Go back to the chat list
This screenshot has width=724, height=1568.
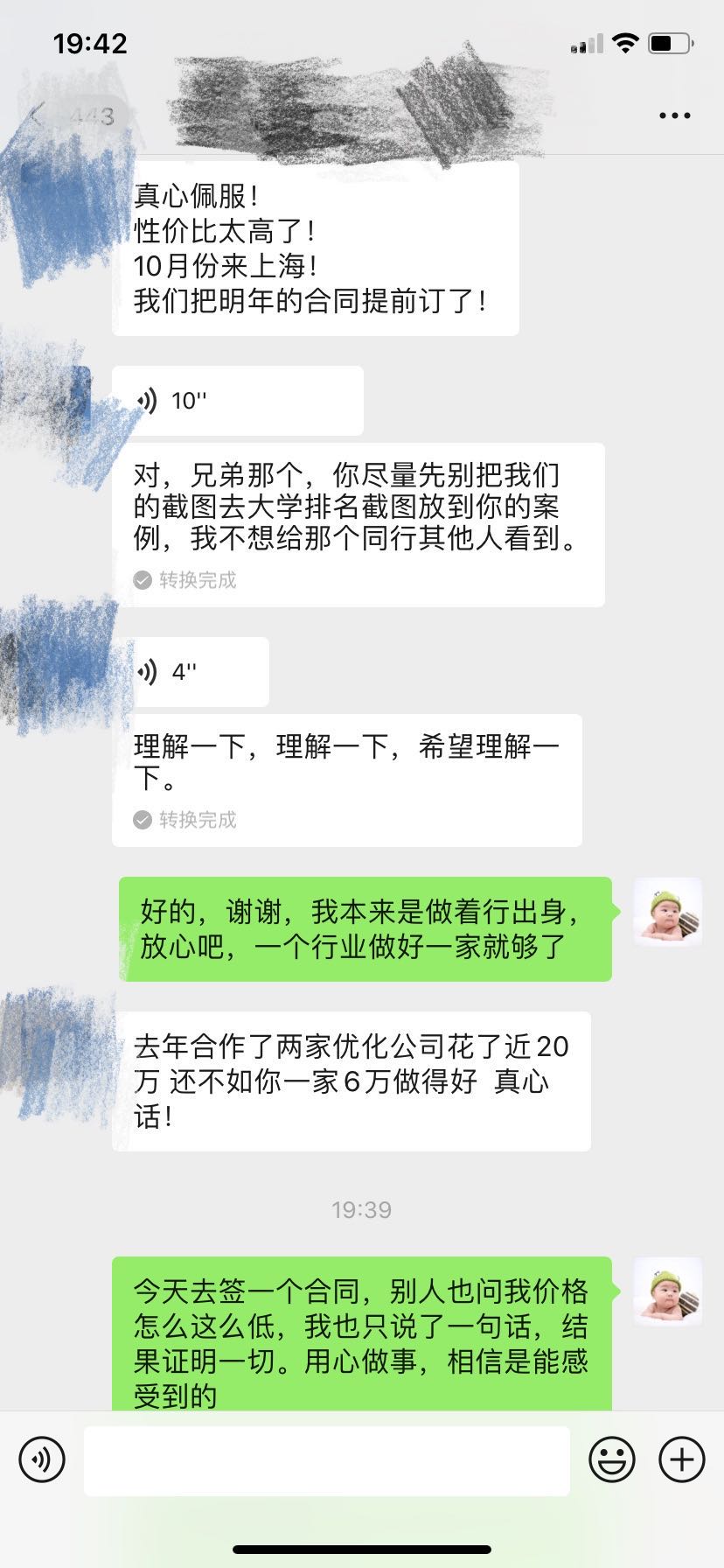37,115
